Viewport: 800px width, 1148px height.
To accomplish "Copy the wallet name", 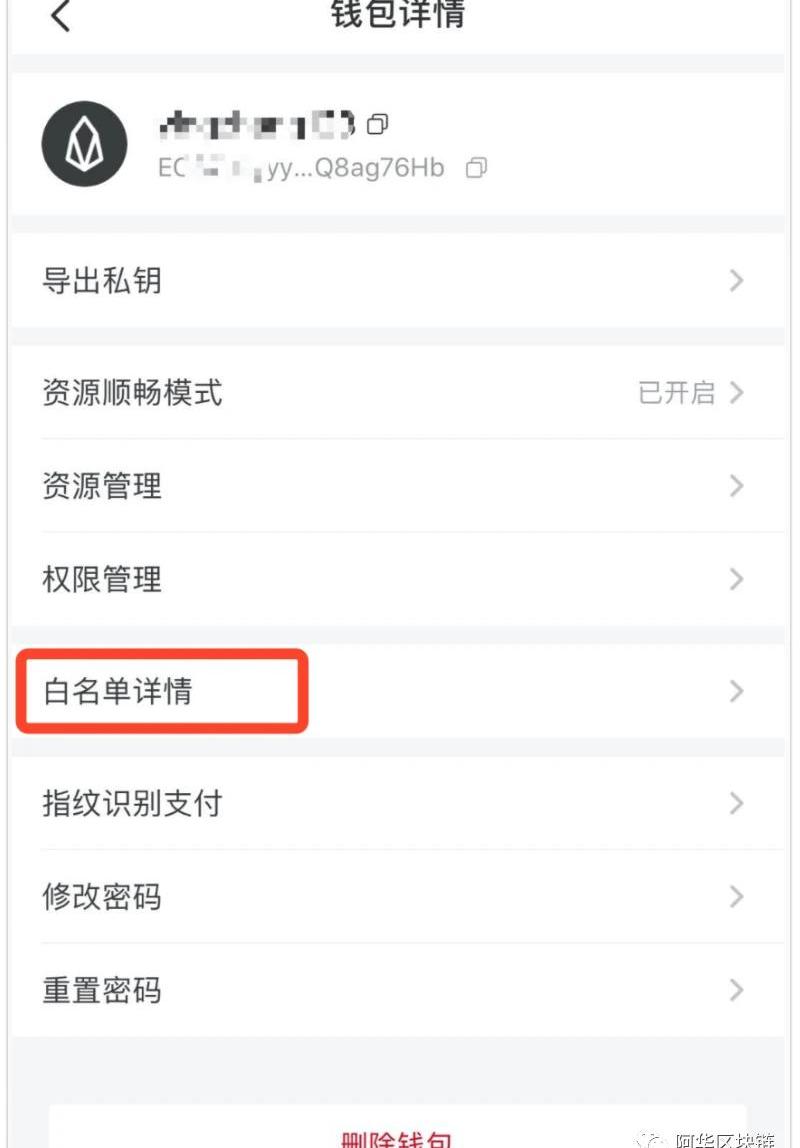I will tap(378, 125).
